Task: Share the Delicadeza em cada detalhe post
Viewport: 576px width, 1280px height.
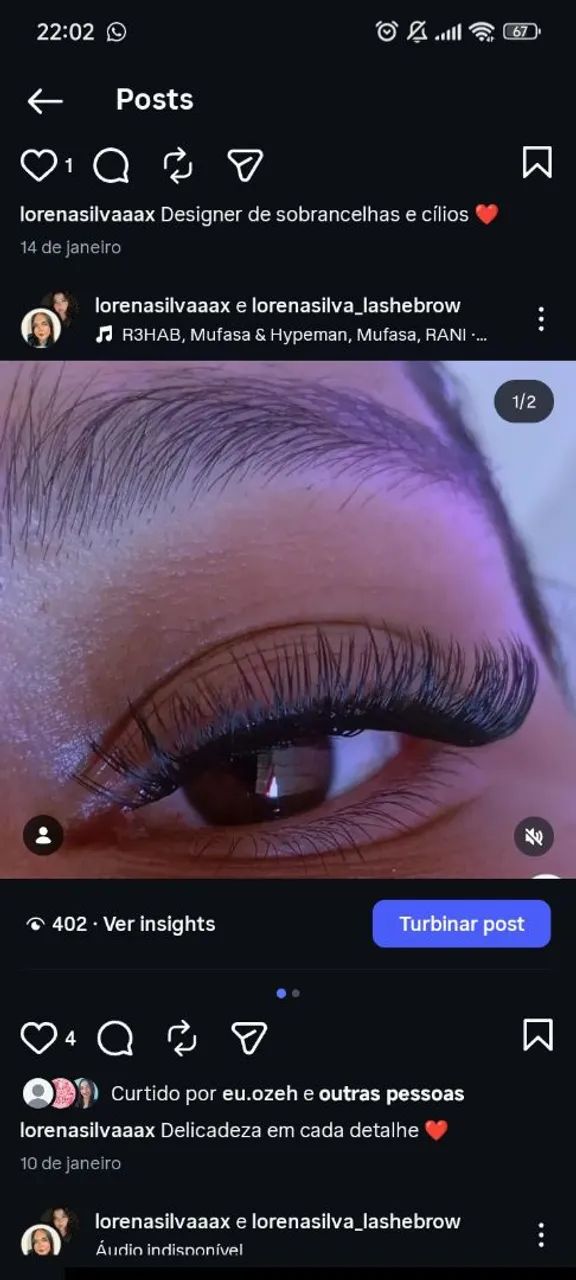Action: click(x=248, y=1039)
